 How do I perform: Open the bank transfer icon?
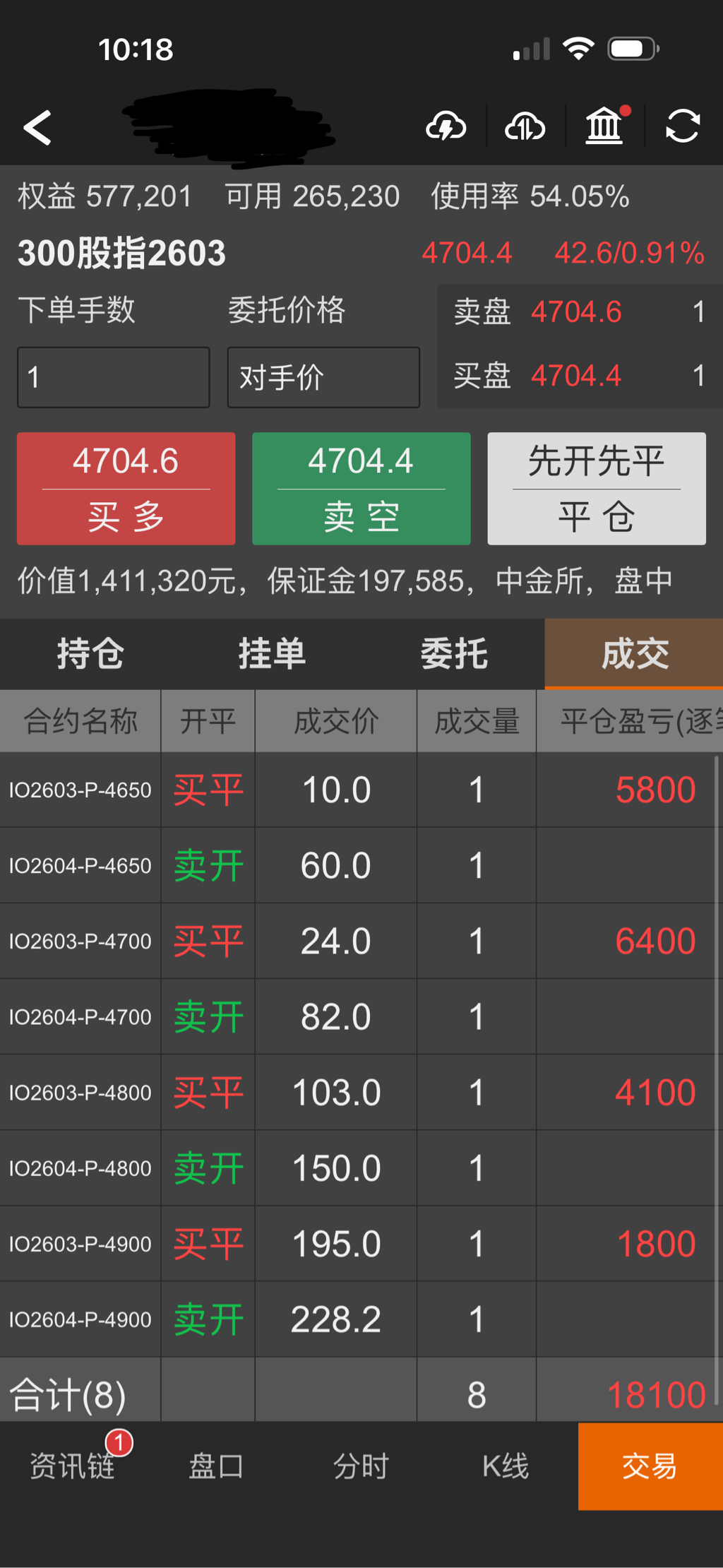tap(604, 127)
